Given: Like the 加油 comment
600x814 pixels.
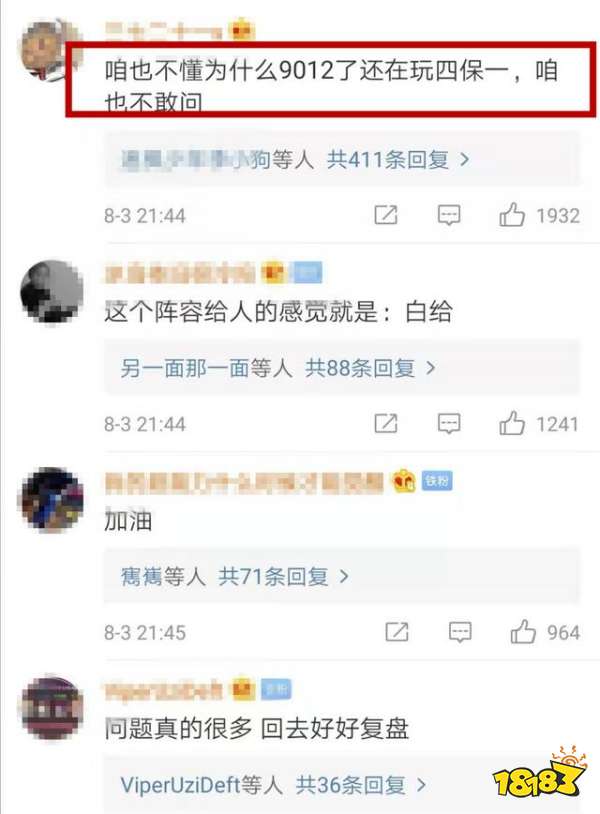Looking at the screenshot, I should (x=523, y=632).
